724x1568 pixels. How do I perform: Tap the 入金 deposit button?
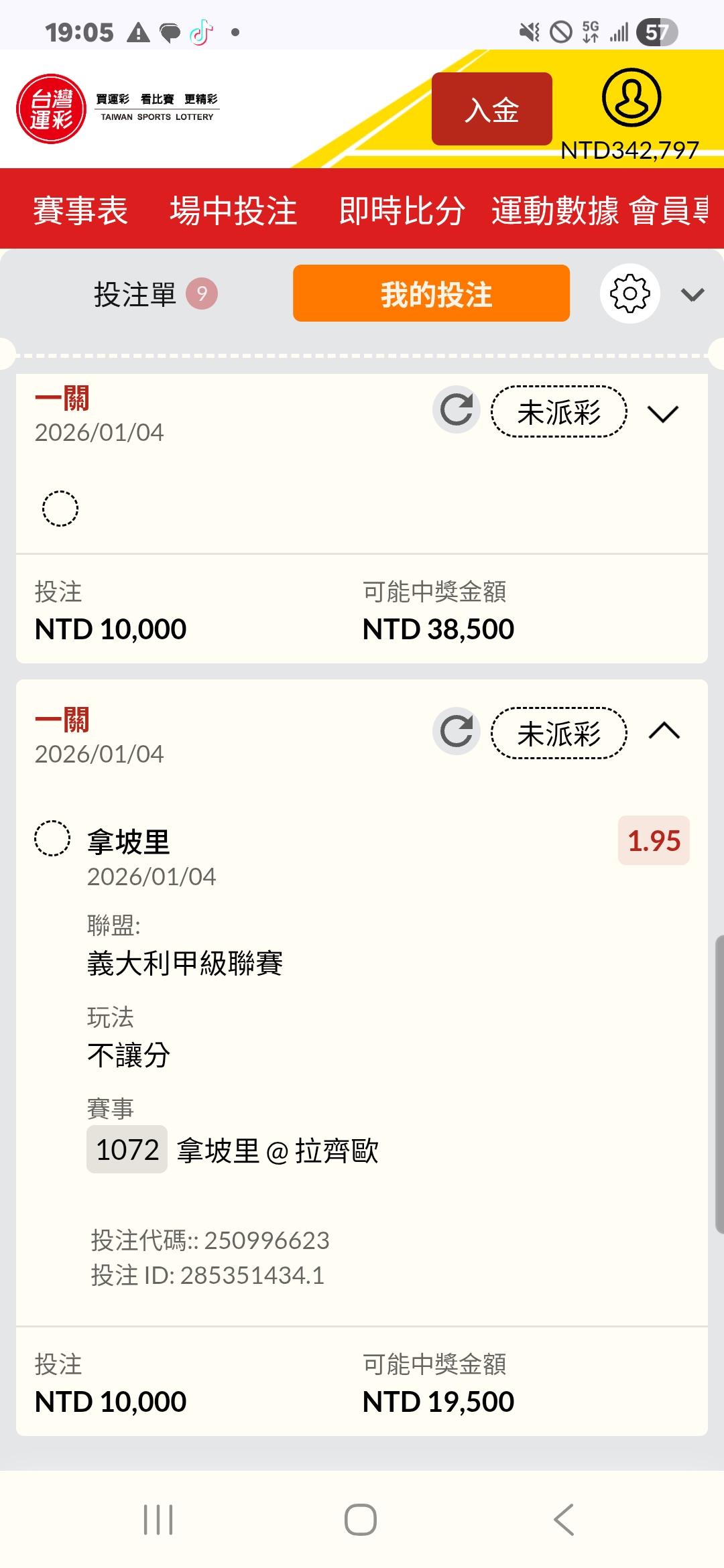coord(491,109)
